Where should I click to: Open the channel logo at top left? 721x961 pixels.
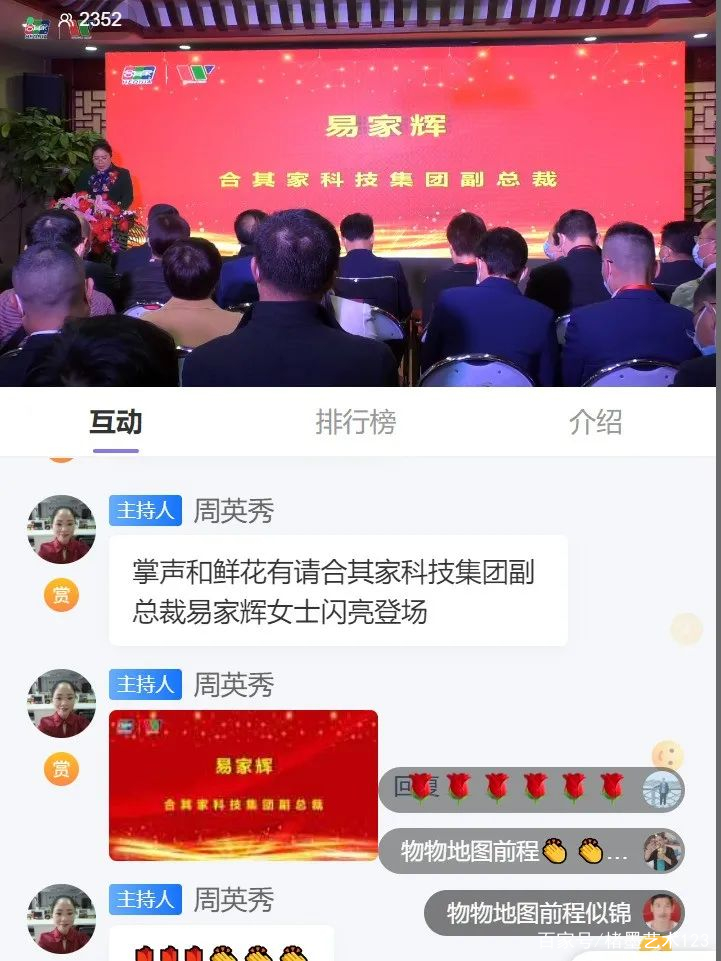36,24
